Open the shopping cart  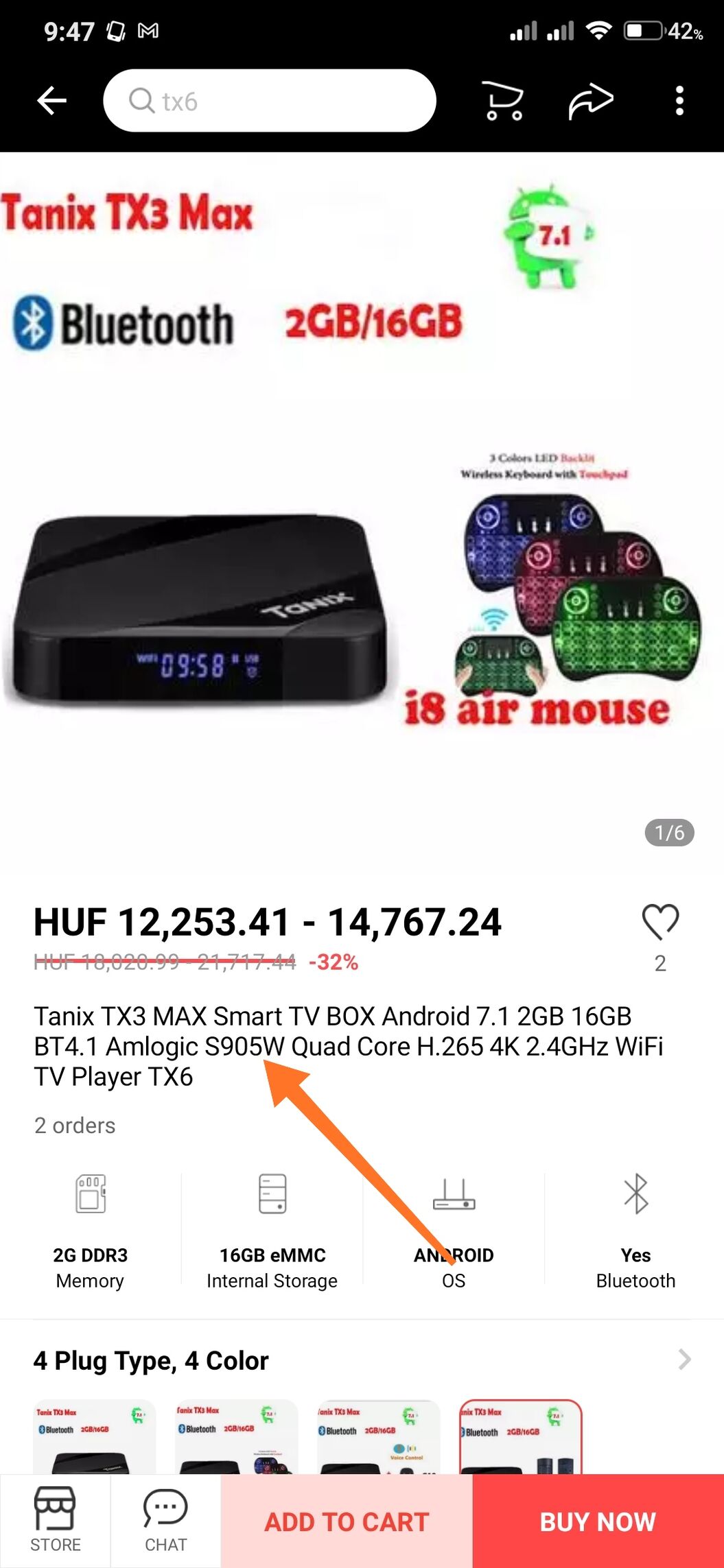click(503, 101)
